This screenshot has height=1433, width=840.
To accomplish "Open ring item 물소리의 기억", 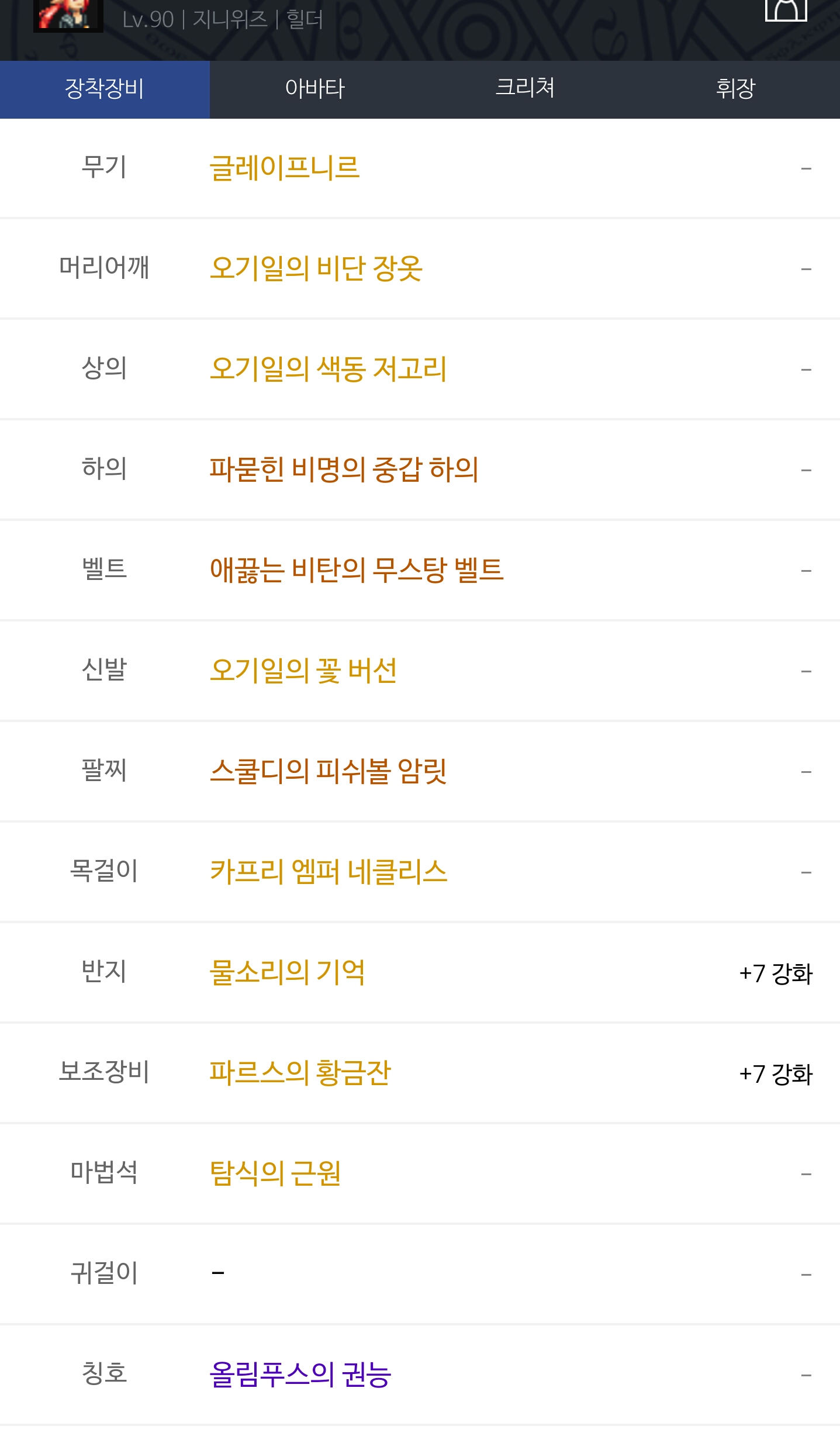I will click(x=286, y=973).
